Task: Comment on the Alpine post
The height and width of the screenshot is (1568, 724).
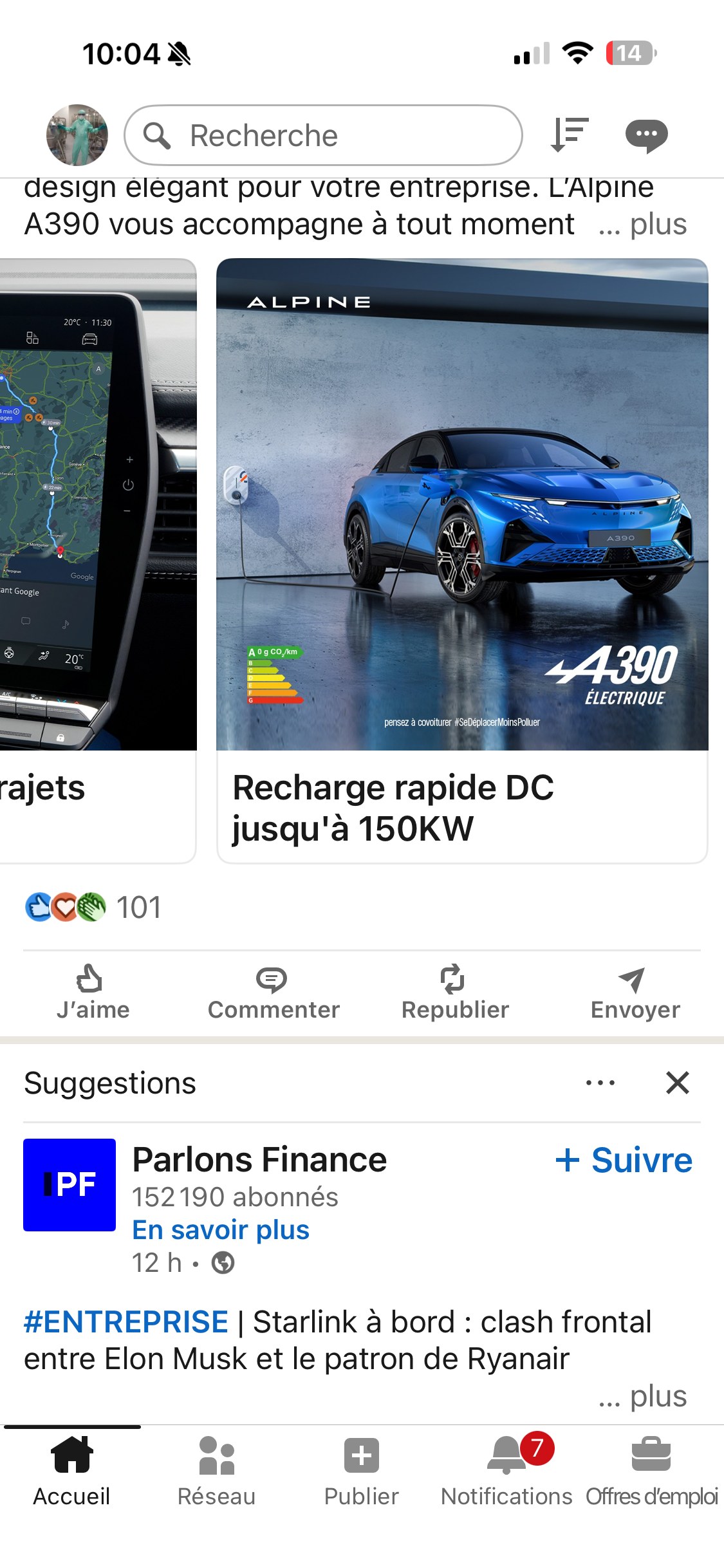Action: [x=274, y=993]
